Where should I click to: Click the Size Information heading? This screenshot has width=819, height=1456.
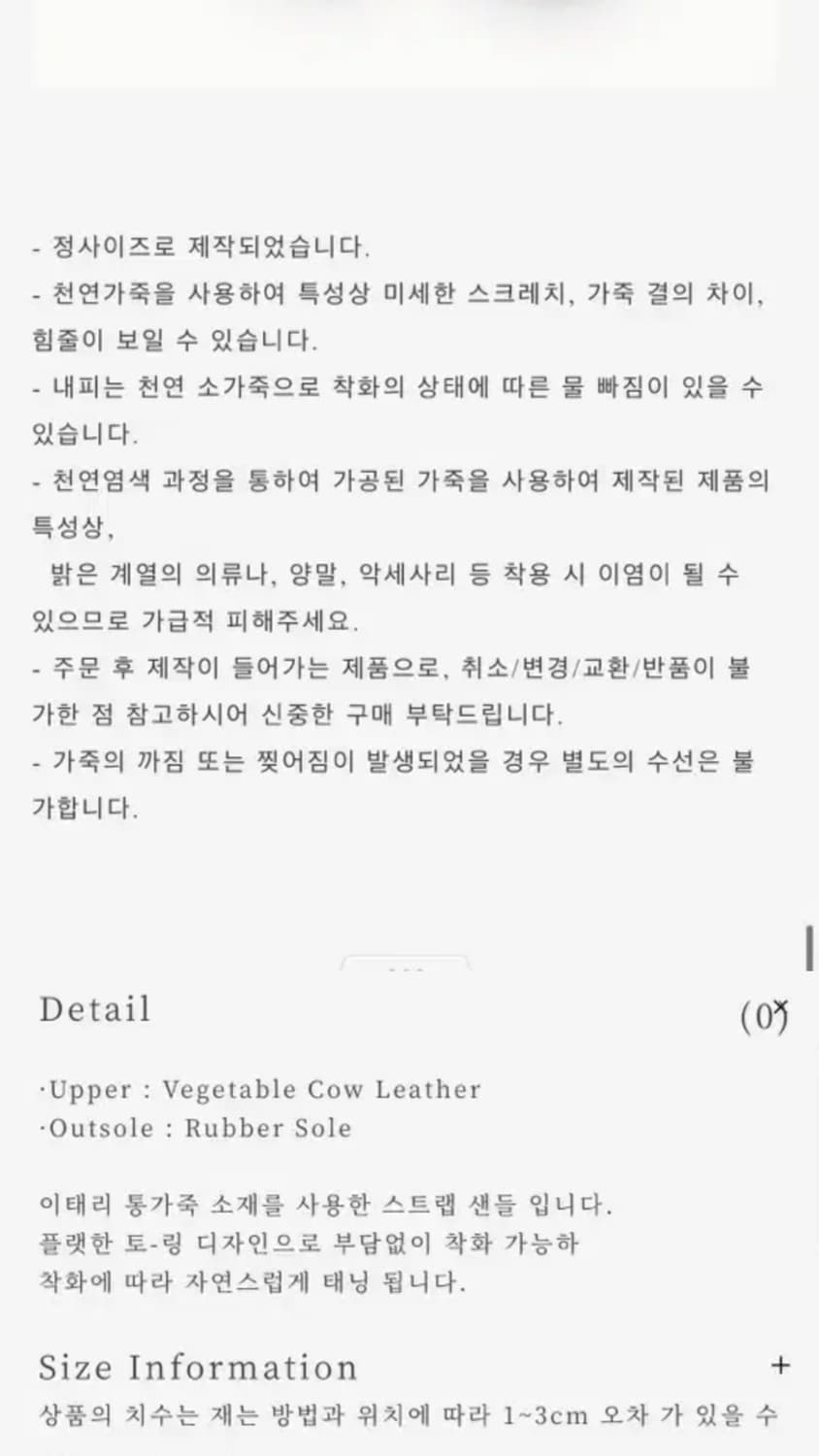[x=195, y=1368]
